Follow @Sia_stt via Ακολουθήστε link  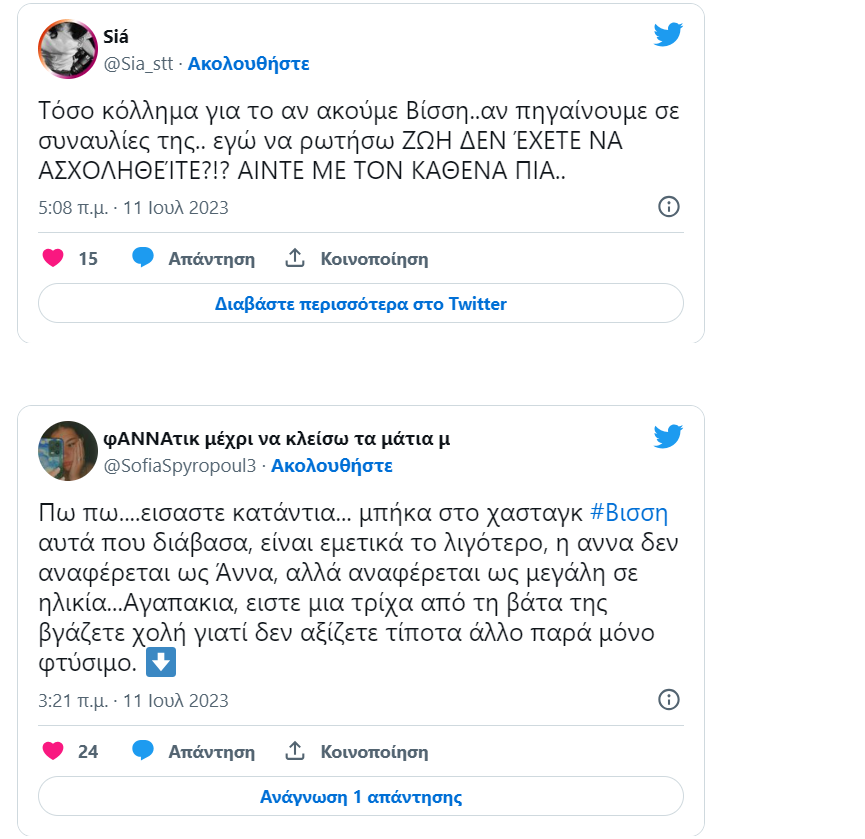248,64
